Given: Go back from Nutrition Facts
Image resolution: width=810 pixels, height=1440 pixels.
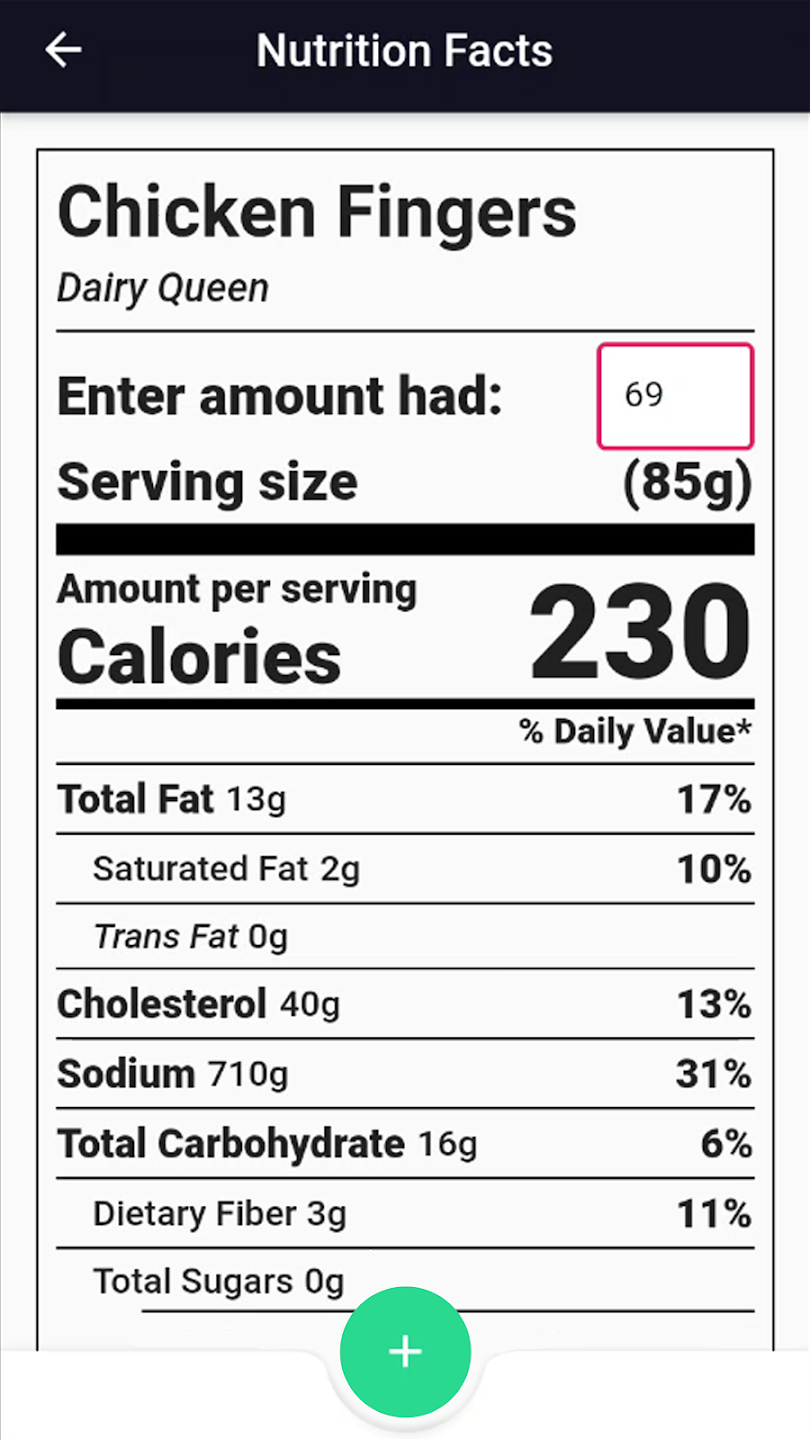Looking at the screenshot, I should [63, 51].
